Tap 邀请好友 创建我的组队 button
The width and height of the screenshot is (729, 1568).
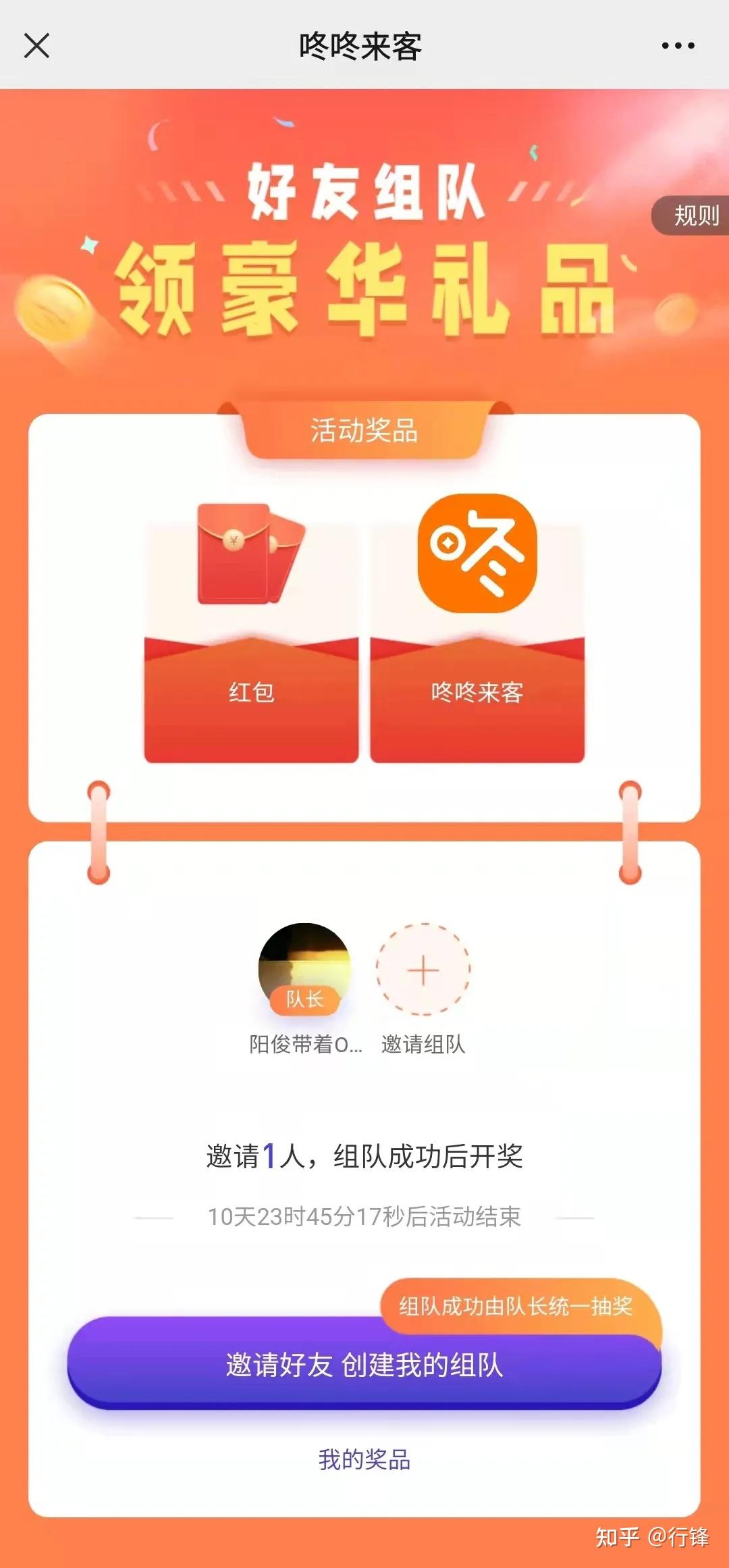364,1364
